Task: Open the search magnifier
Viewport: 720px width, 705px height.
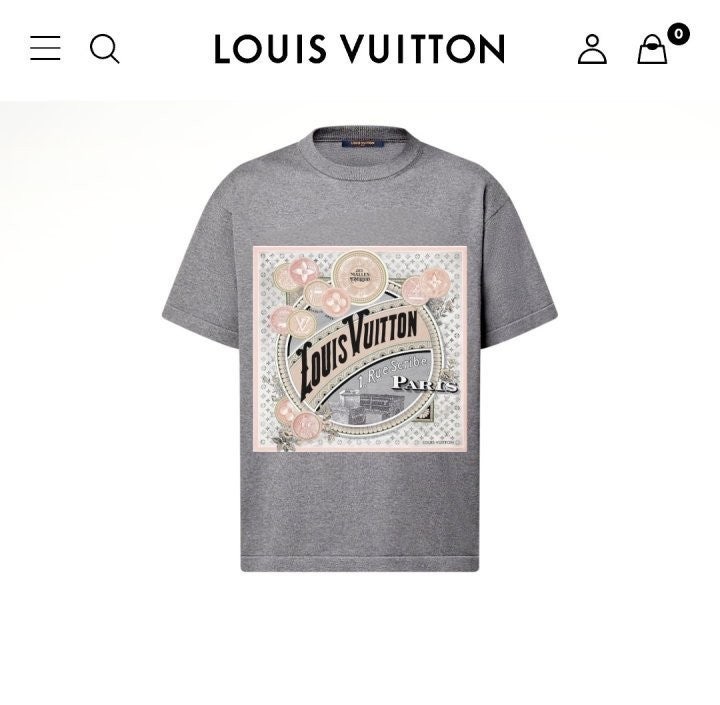Action: point(104,48)
